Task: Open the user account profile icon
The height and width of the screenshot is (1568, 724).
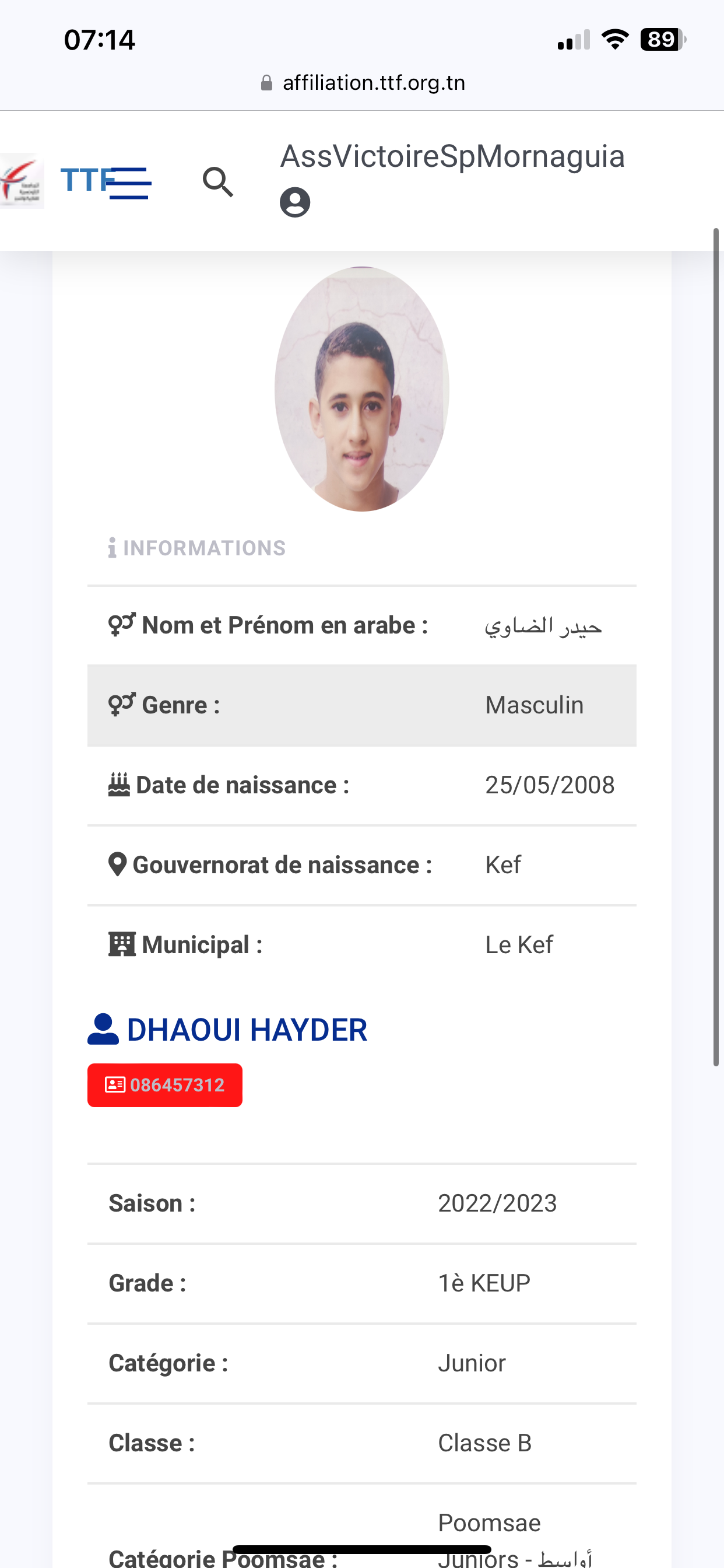Action: (x=295, y=202)
